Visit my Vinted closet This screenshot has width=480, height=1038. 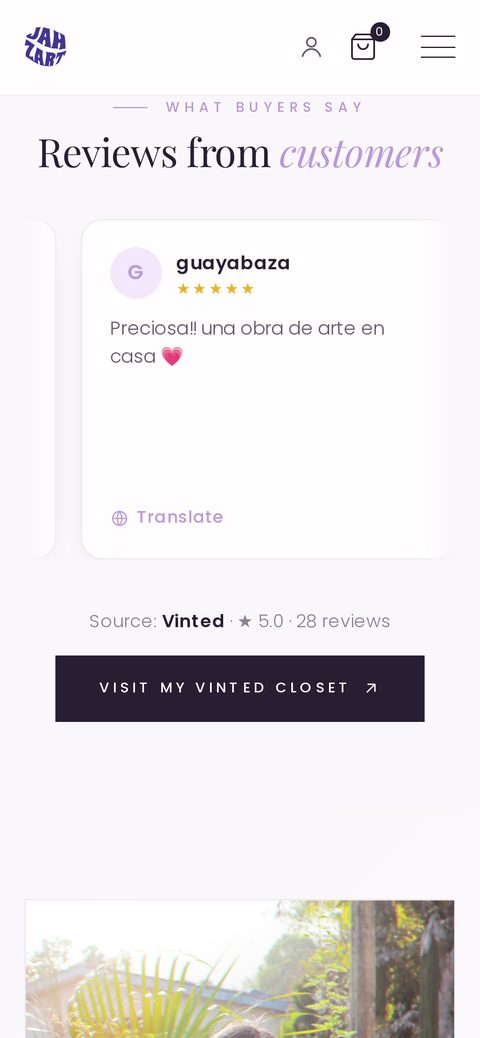240,688
